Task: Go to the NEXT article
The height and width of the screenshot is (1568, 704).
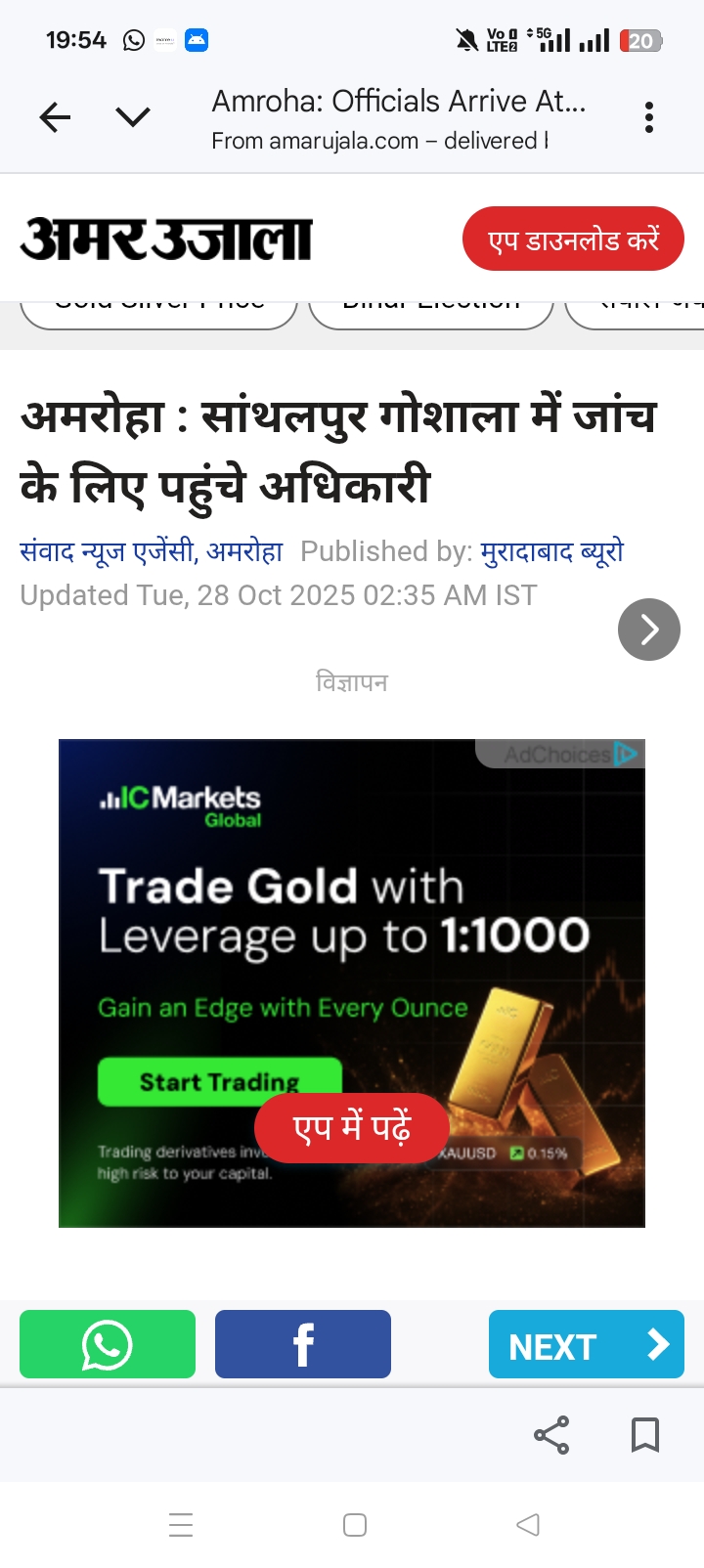Action: (x=586, y=1344)
